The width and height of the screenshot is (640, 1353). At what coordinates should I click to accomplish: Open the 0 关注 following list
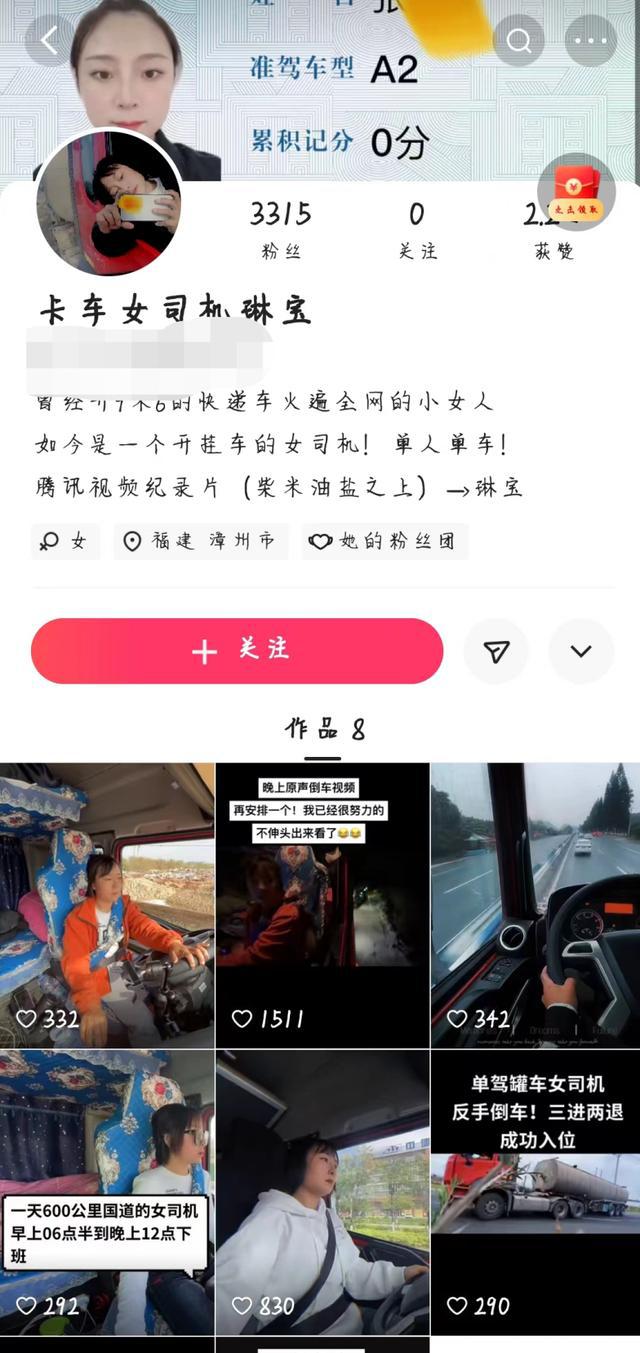point(417,230)
